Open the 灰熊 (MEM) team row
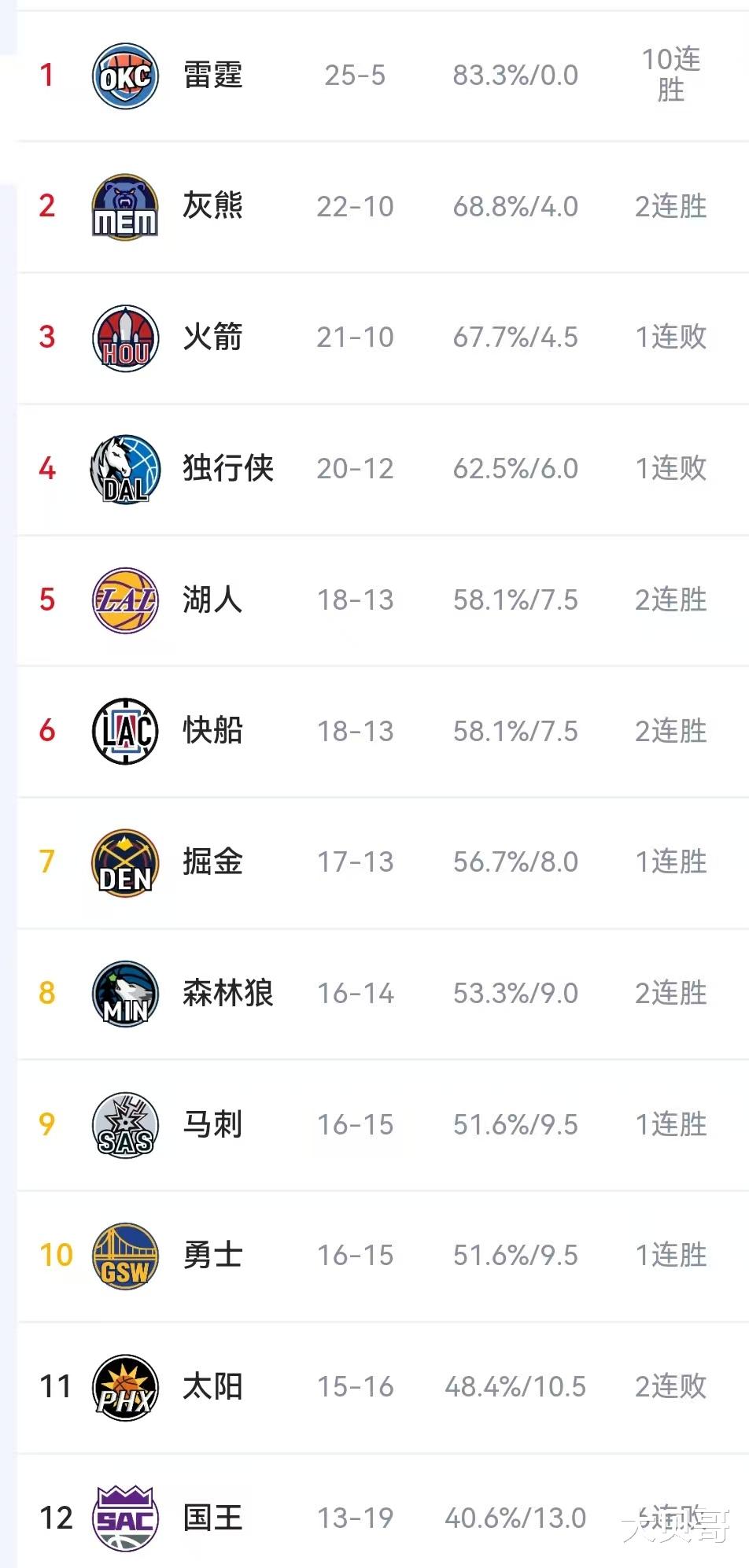The image size is (749, 1568). tap(382, 207)
